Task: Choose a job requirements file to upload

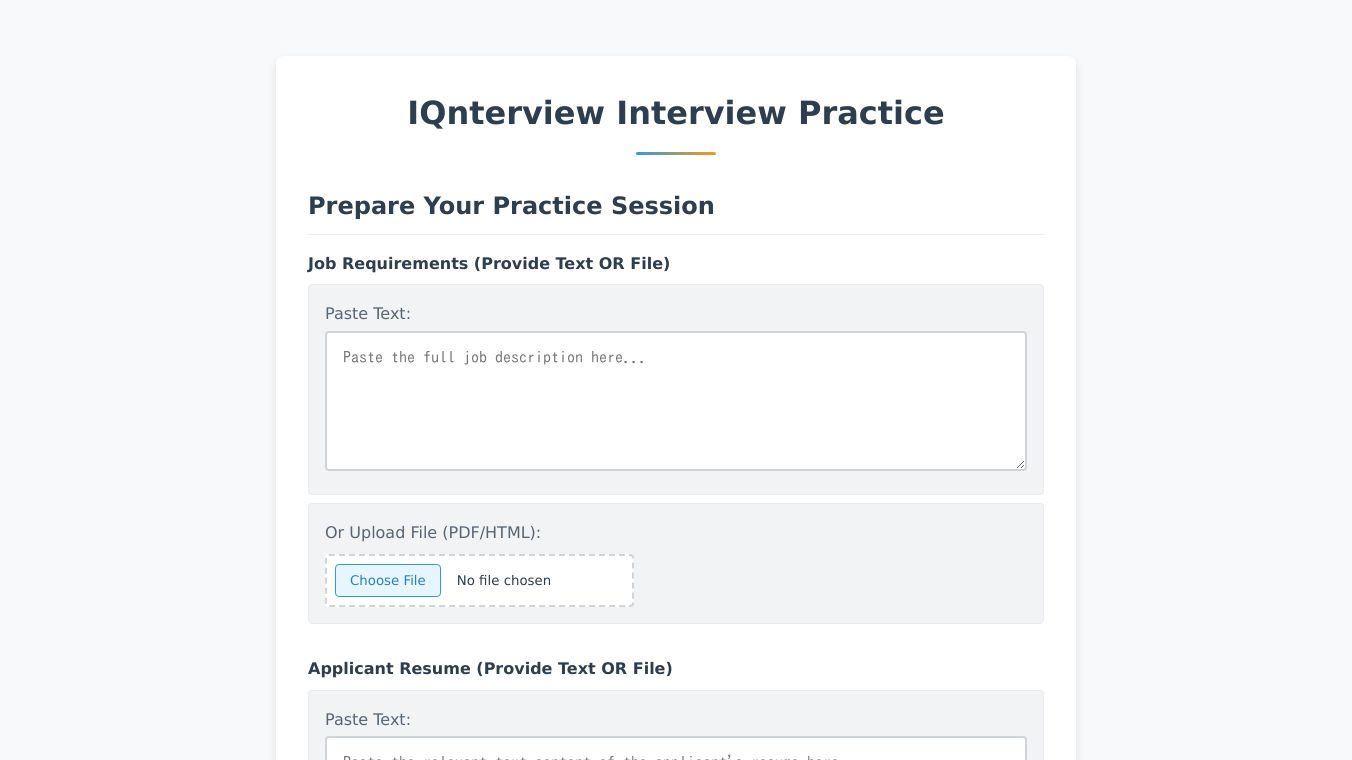Action: point(388,580)
